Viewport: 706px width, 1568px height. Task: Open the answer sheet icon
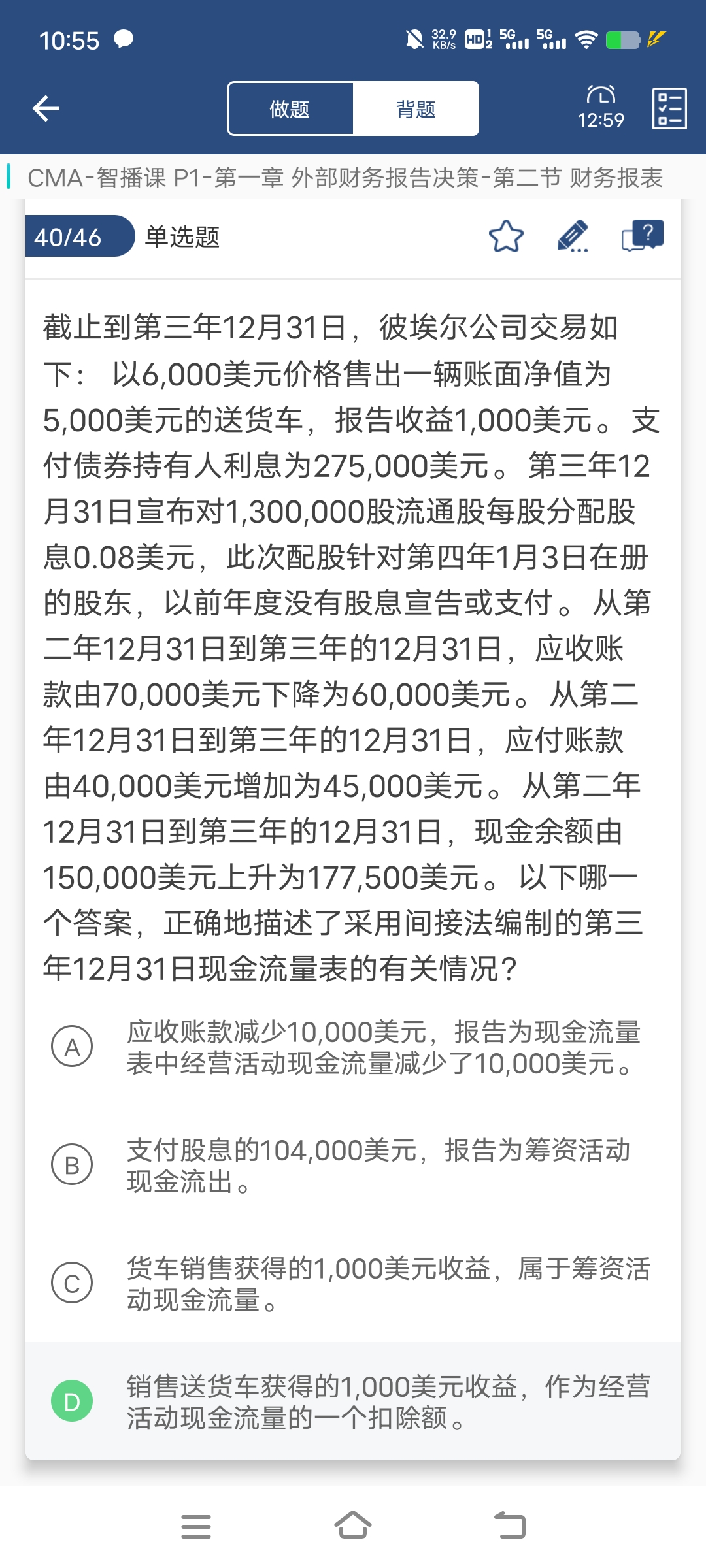coord(669,108)
